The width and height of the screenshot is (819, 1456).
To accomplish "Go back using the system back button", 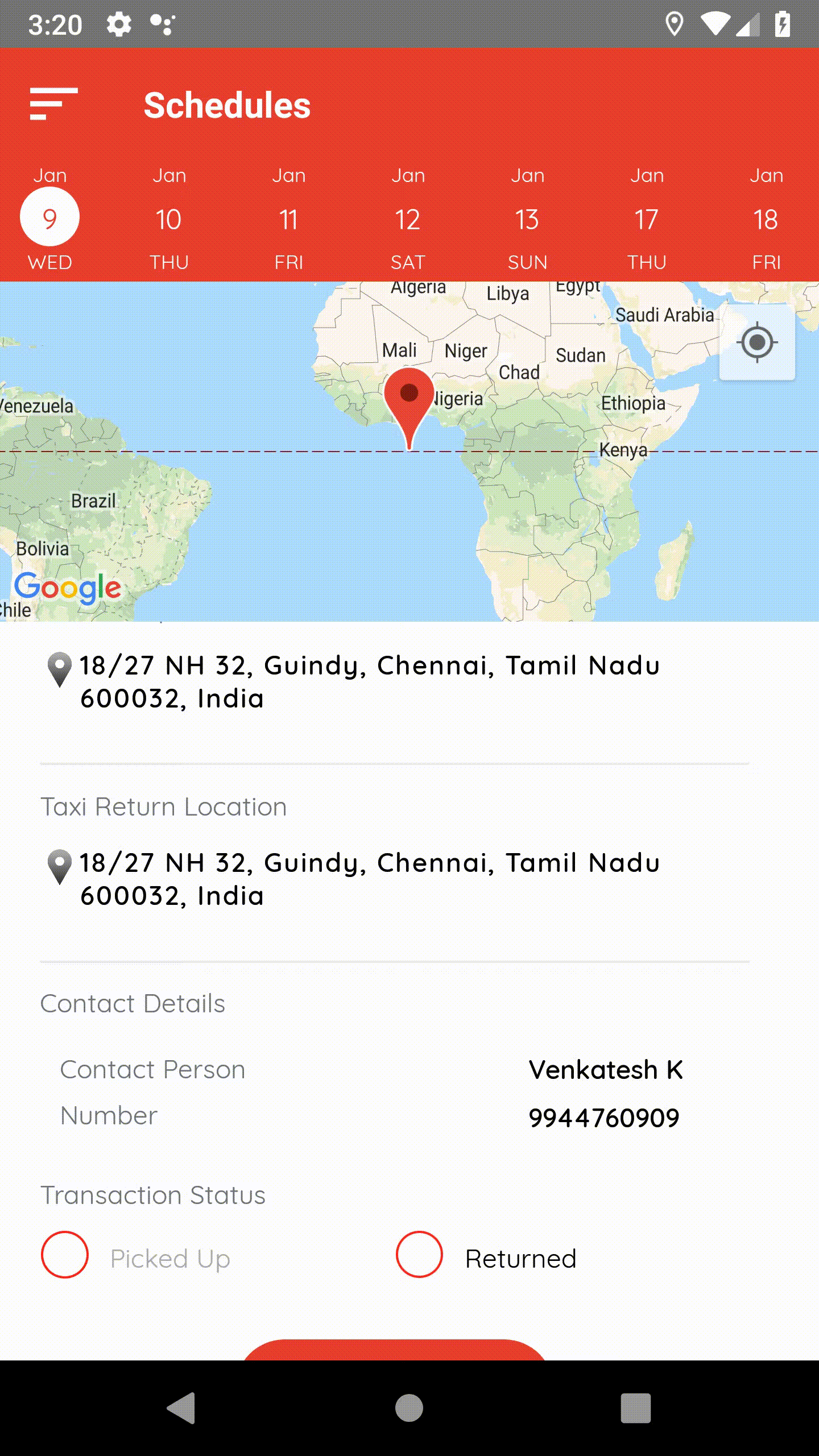I will tap(182, 1408).
